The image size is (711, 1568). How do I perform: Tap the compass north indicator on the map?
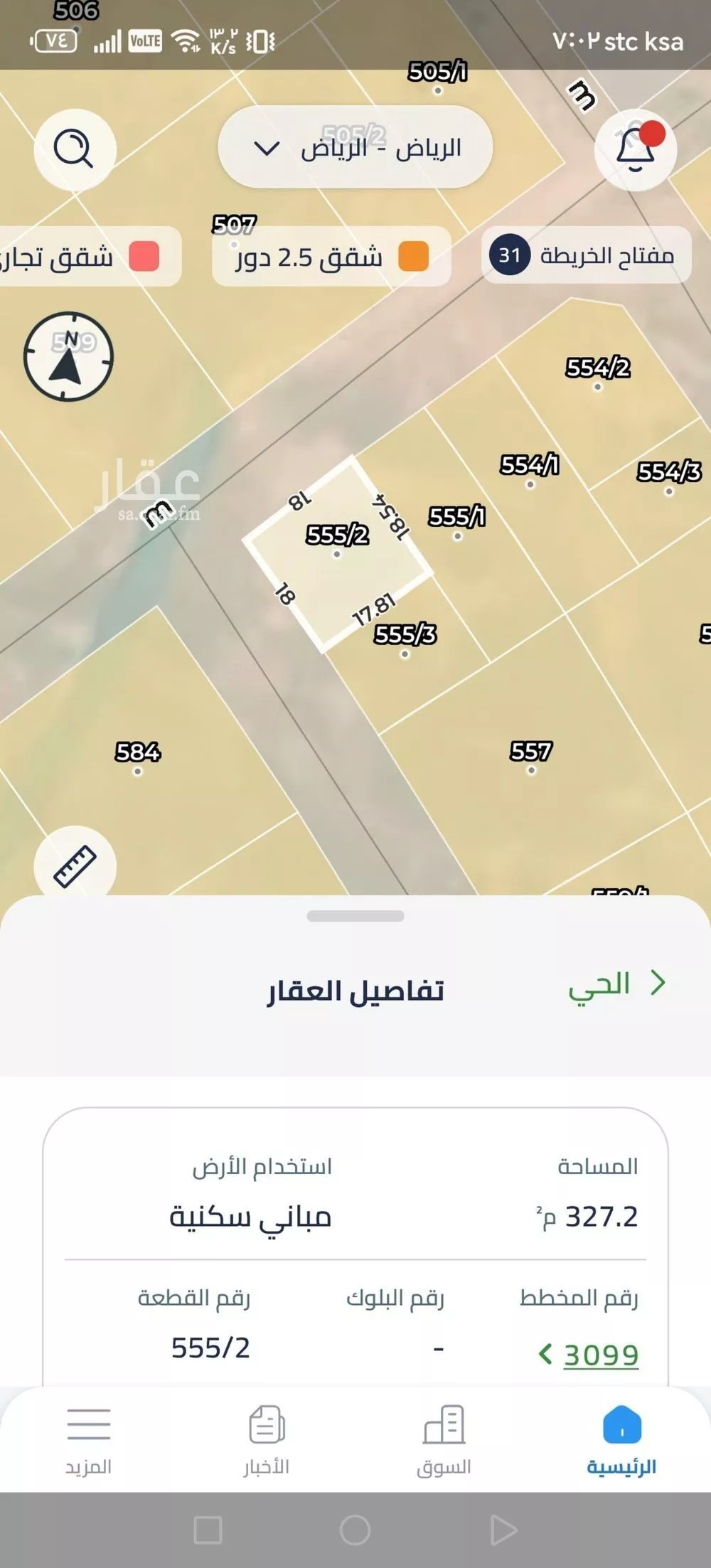[x=68, y=356]
